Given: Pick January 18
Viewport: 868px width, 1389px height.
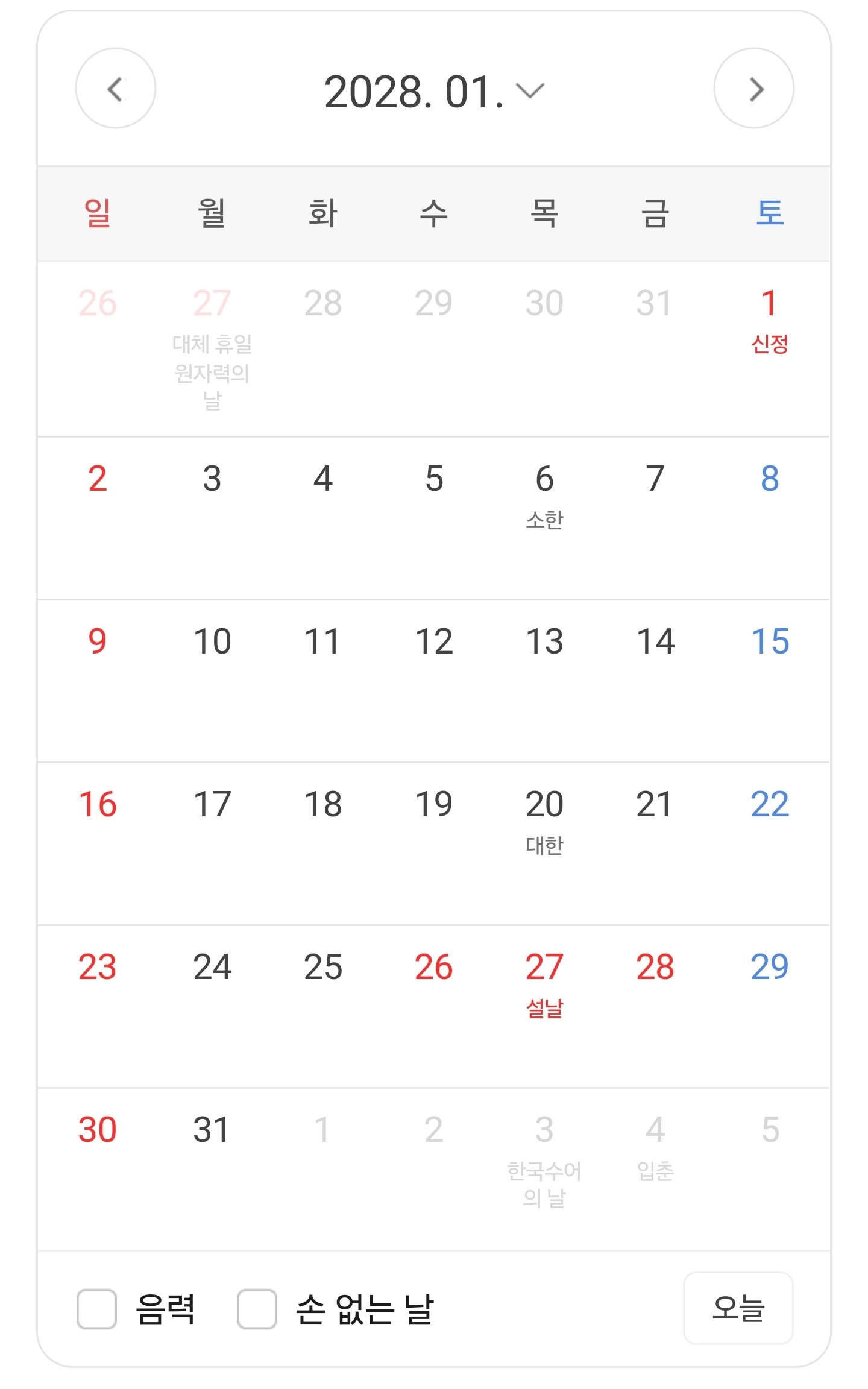Looking at the screenshot, I should pos(323,843).
